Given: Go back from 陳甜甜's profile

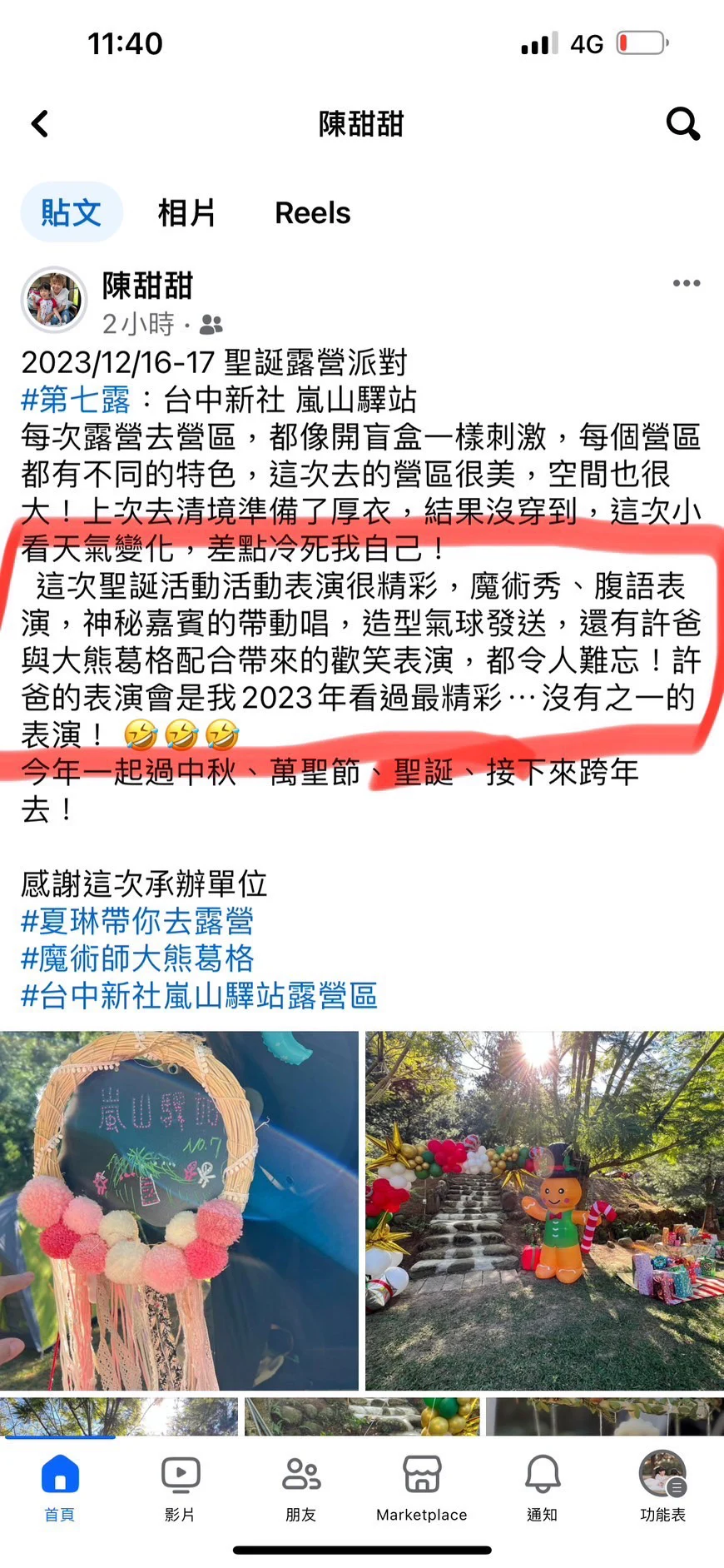Looking at the screenshot, I should click(x=40, y=124).
